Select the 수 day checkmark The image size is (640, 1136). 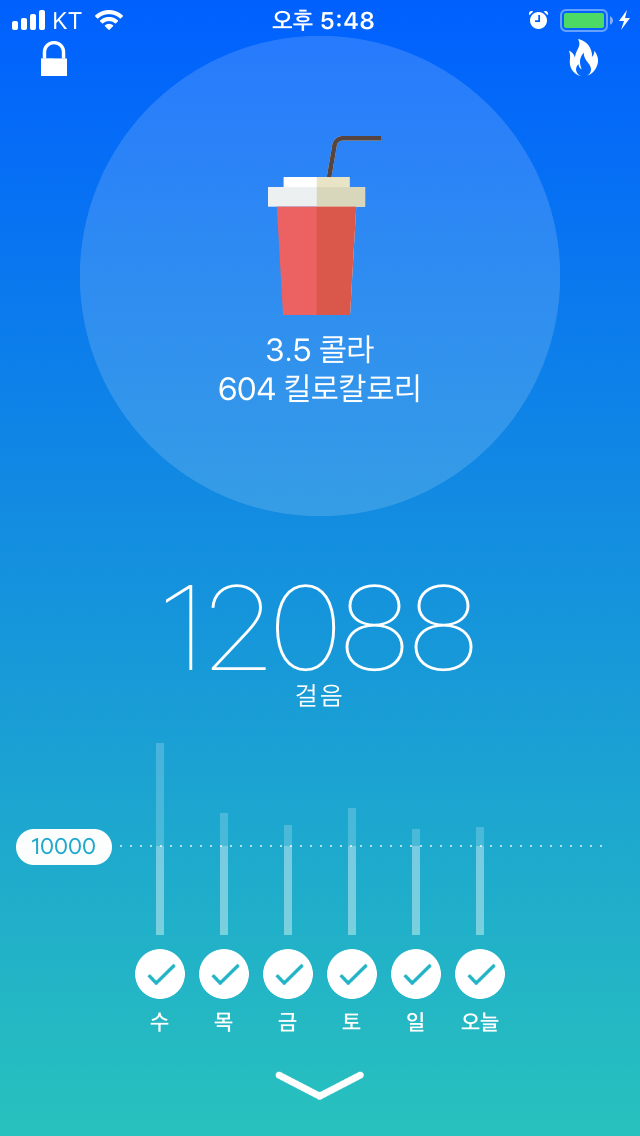(159, 974)
